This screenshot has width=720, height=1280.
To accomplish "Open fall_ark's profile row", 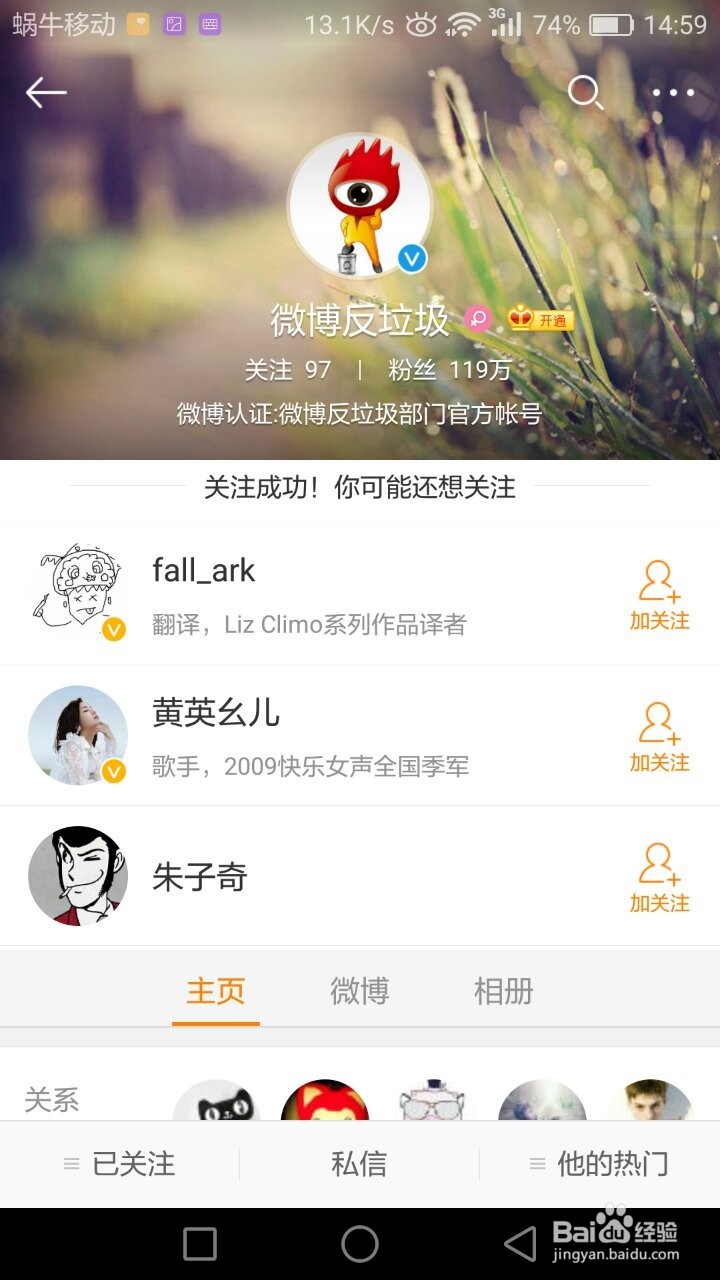I will (310, 595).
